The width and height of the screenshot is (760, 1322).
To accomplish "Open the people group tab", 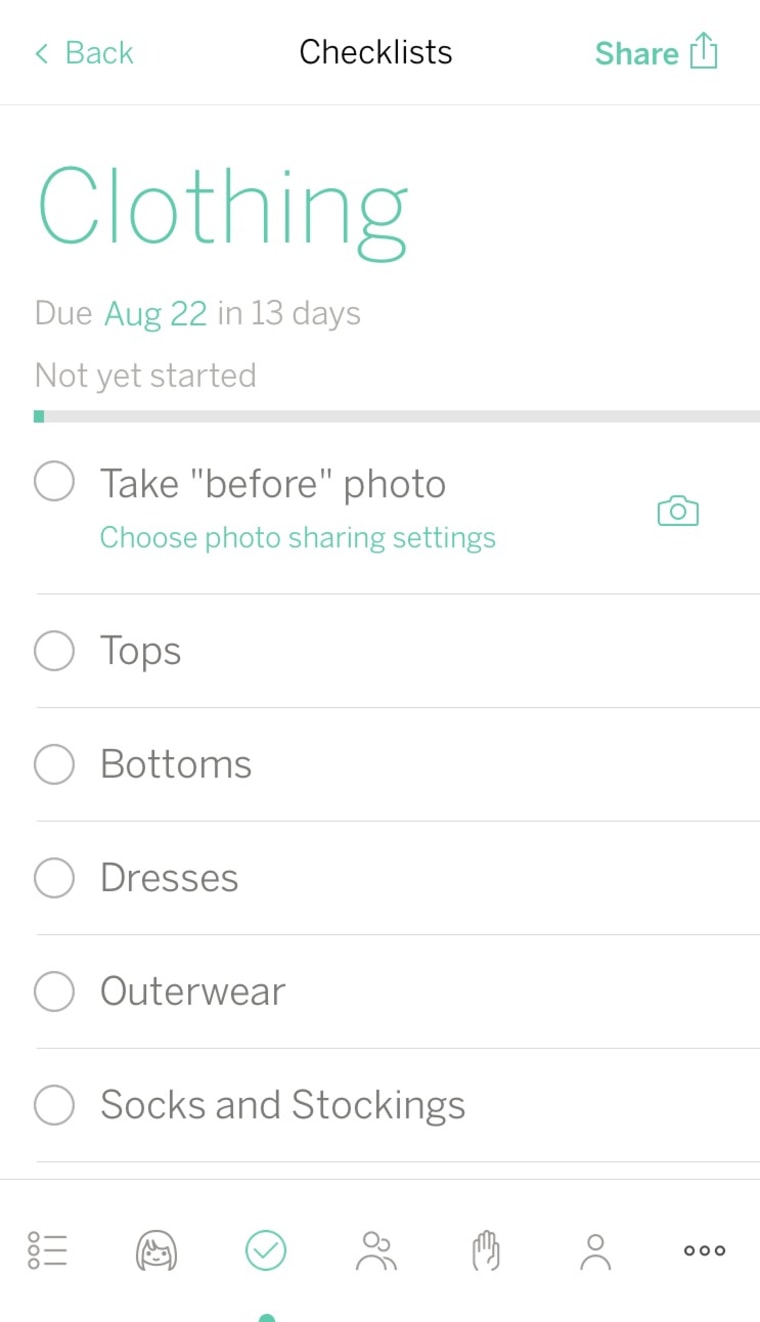I will (x=376, y=1250).
